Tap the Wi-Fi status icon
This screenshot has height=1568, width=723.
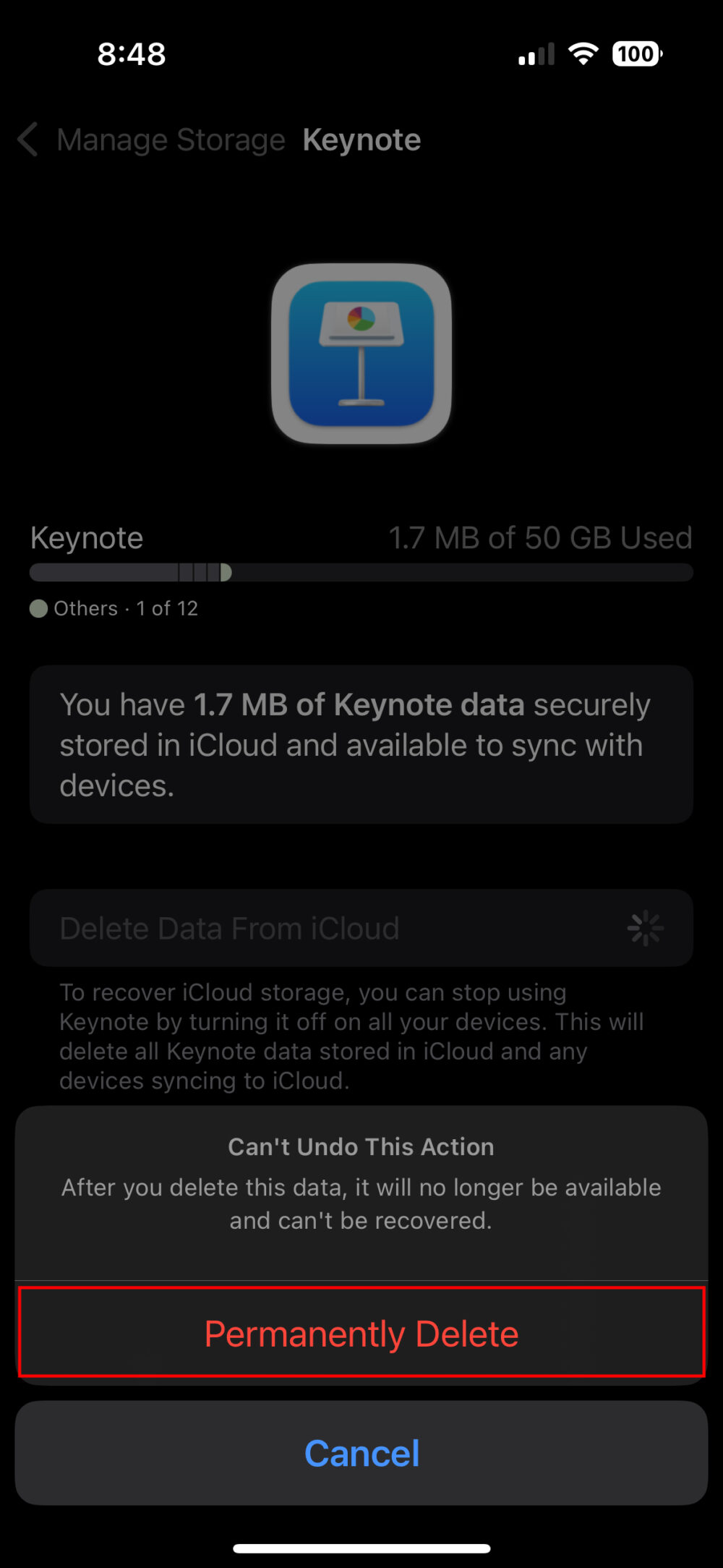coord(583,53)
